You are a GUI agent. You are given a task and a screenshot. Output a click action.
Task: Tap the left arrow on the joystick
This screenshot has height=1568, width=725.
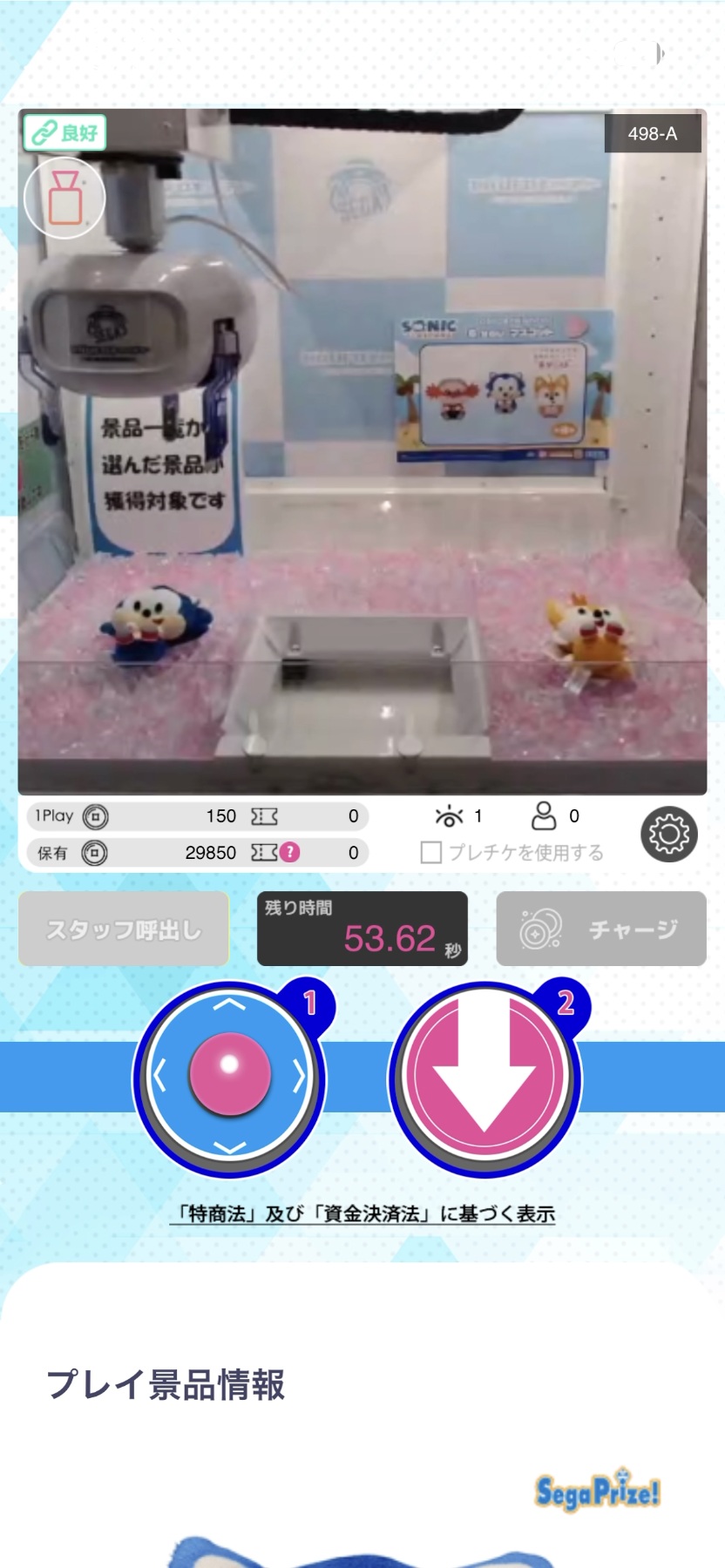tap(159, 1077)
